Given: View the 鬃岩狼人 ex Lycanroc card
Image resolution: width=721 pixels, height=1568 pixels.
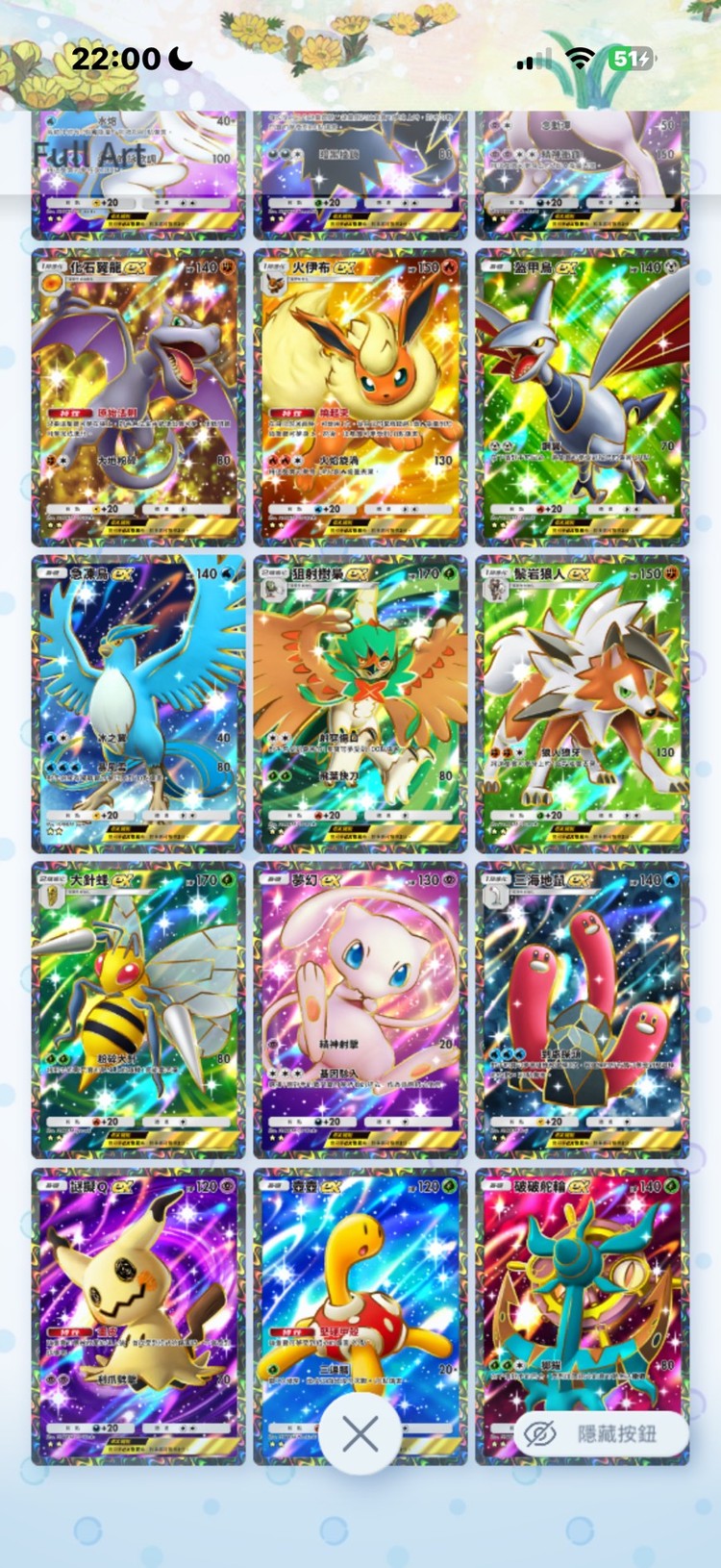Looking at the screenshot, I should 583,704.
